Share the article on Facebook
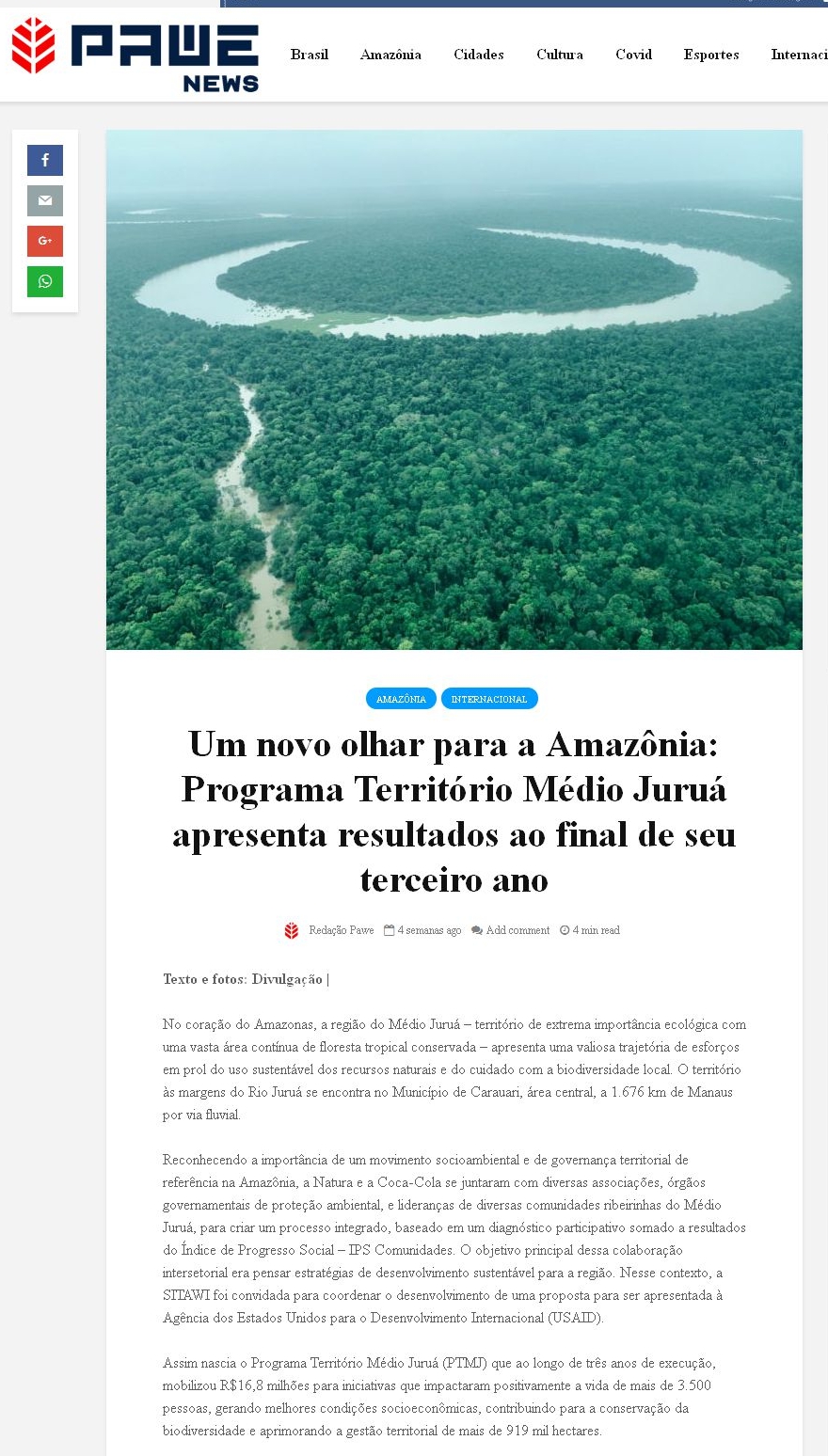This screenshot has width=828, height=1456. (45, 161)
